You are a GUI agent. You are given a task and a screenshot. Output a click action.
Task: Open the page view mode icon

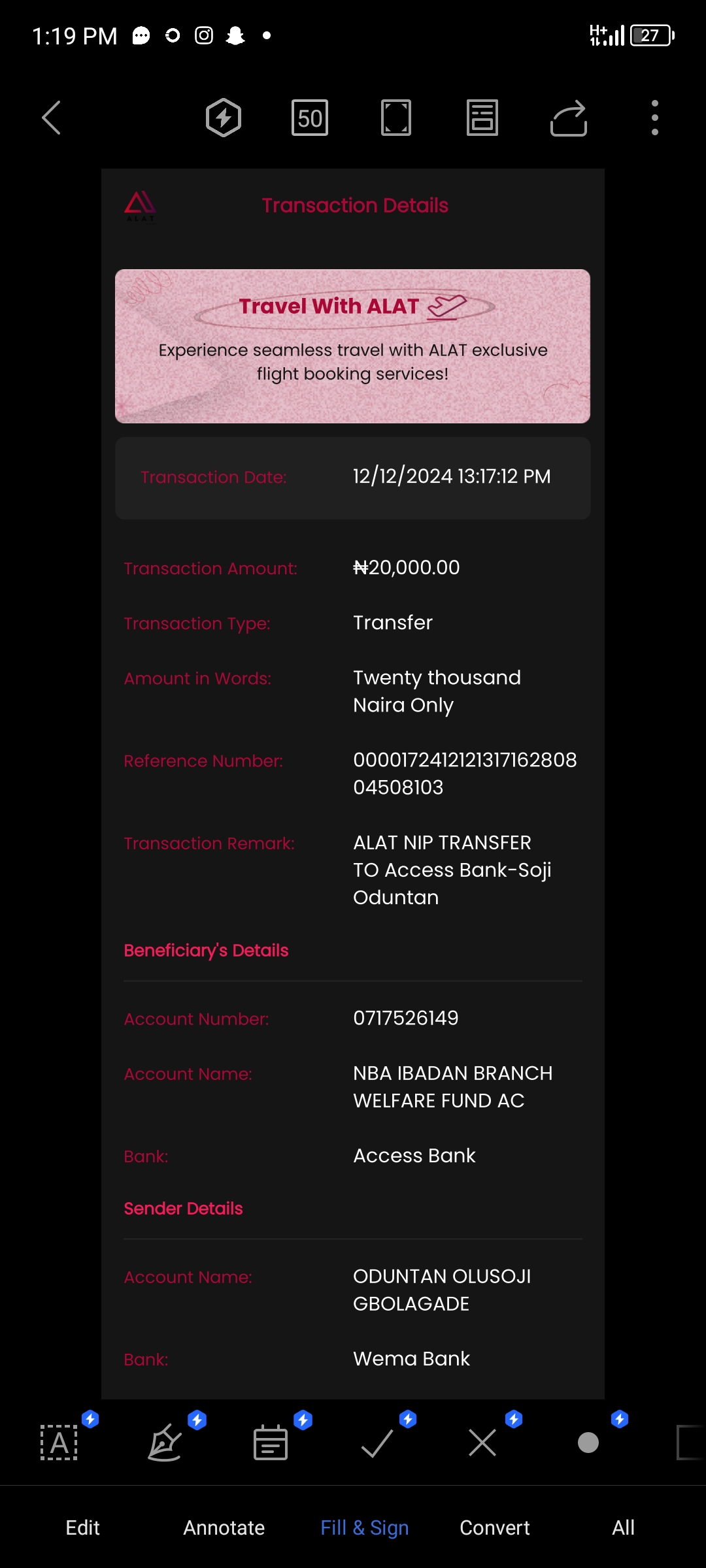point(482,118)
